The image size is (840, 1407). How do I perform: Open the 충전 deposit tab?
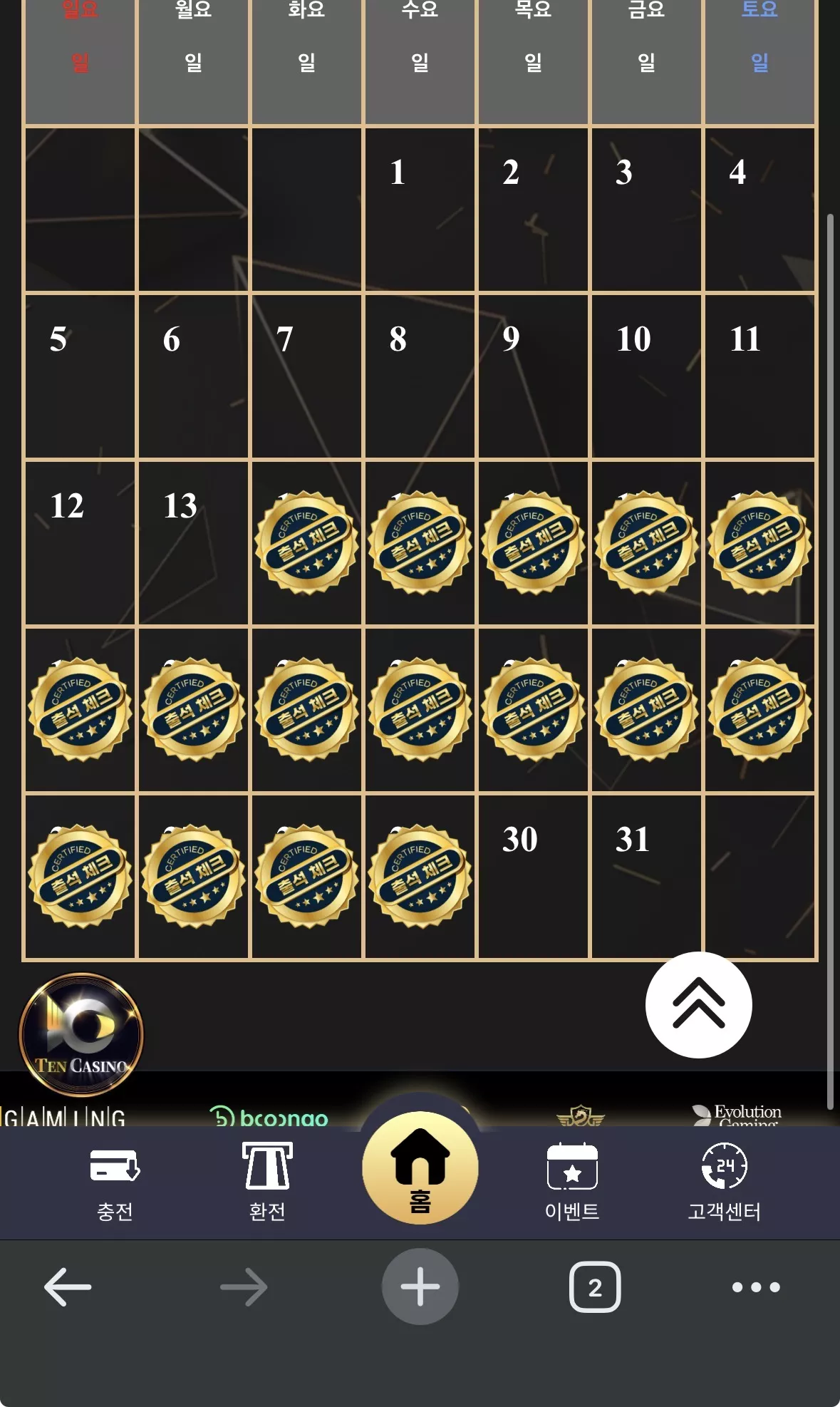pos(115,1181)
